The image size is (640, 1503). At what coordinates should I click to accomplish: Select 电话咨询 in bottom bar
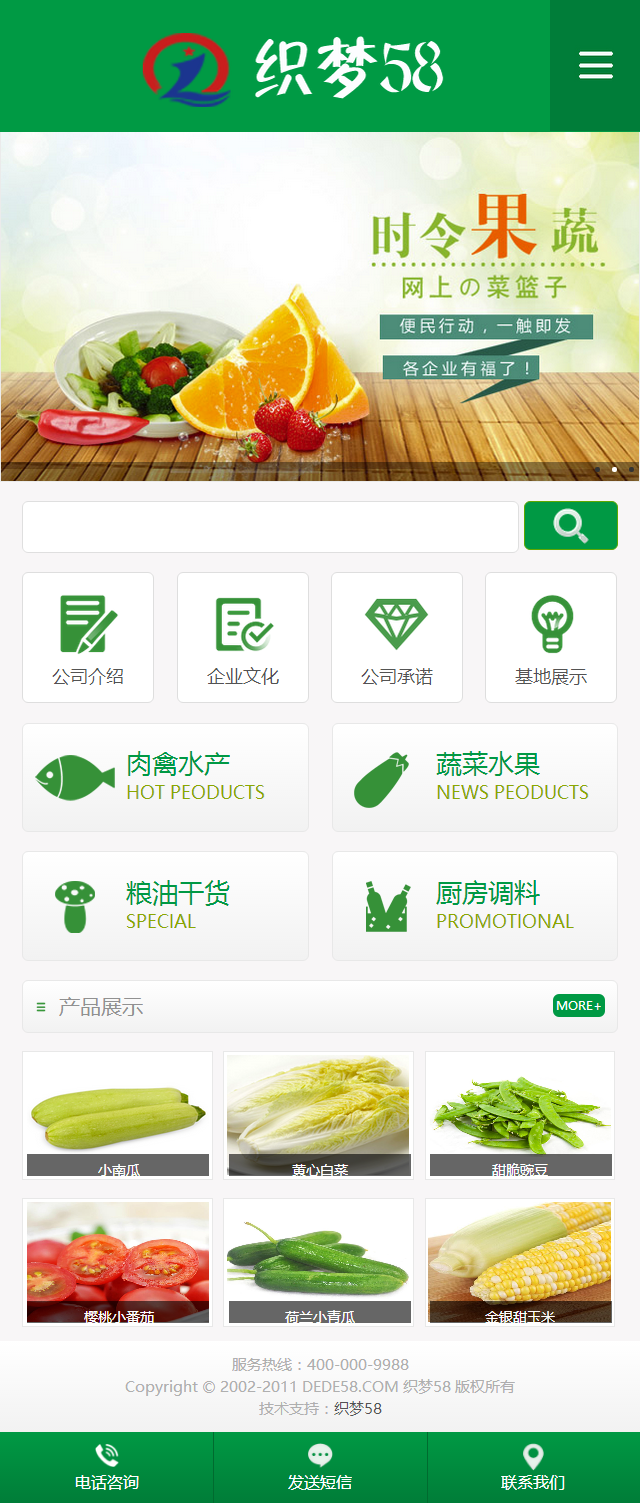pos(107,1467)
